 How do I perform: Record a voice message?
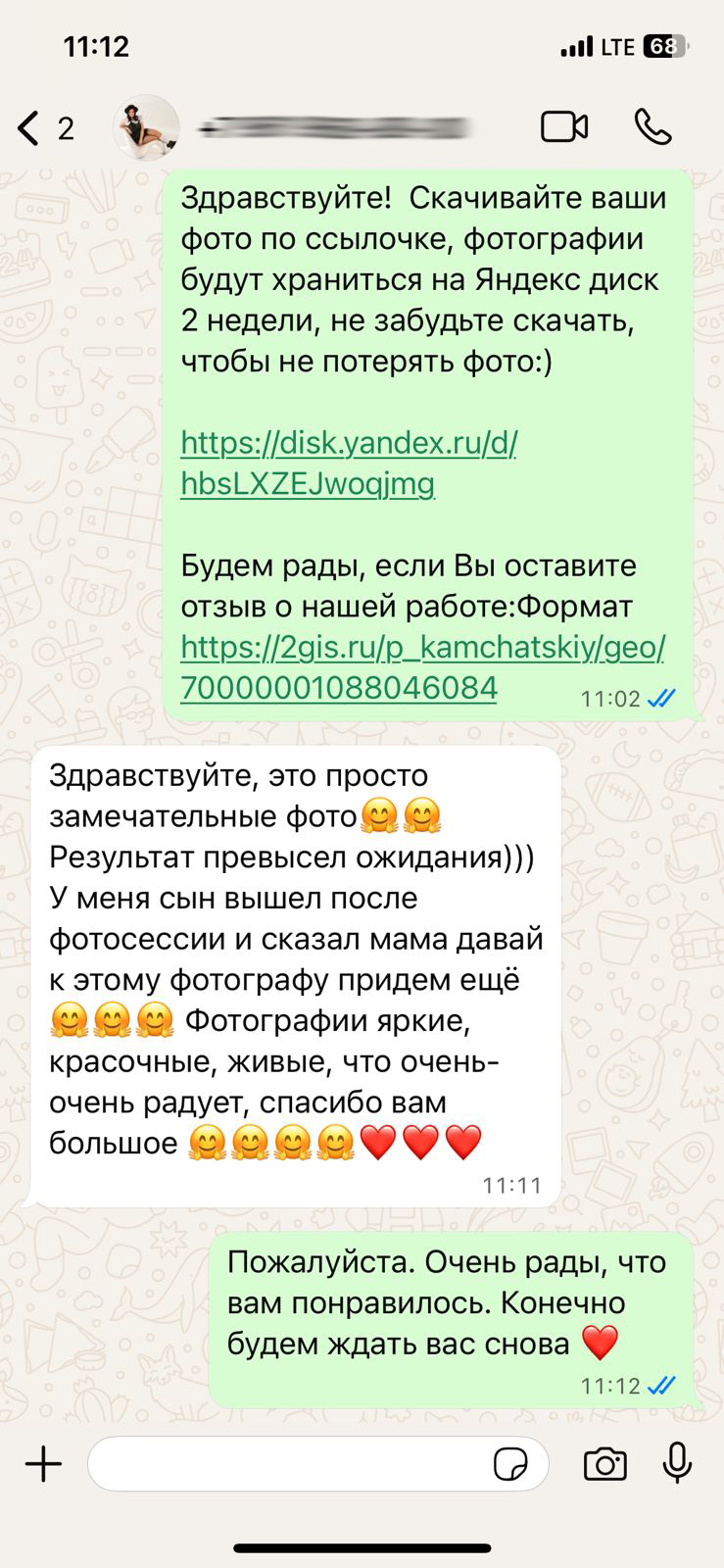[x=677, y=1464]
